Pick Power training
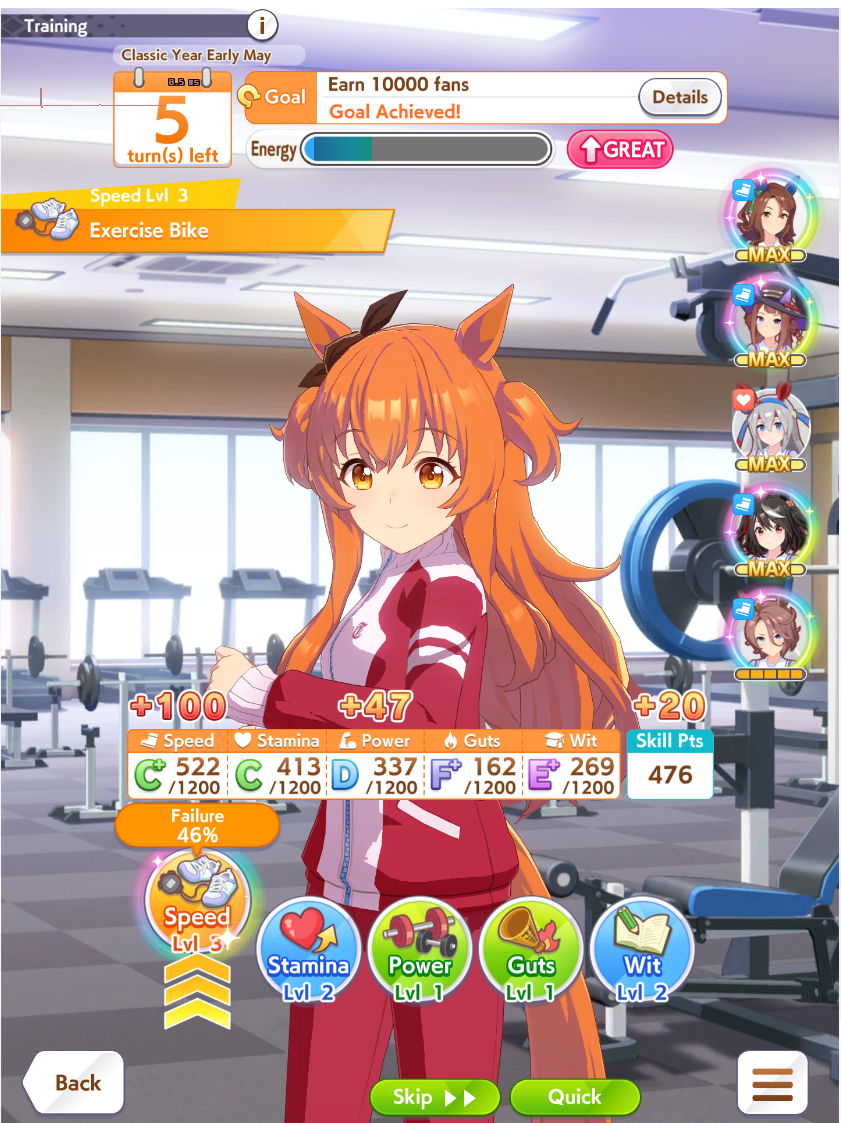The width and height of the screenshot is (841, 1123). tap(420, 952)
